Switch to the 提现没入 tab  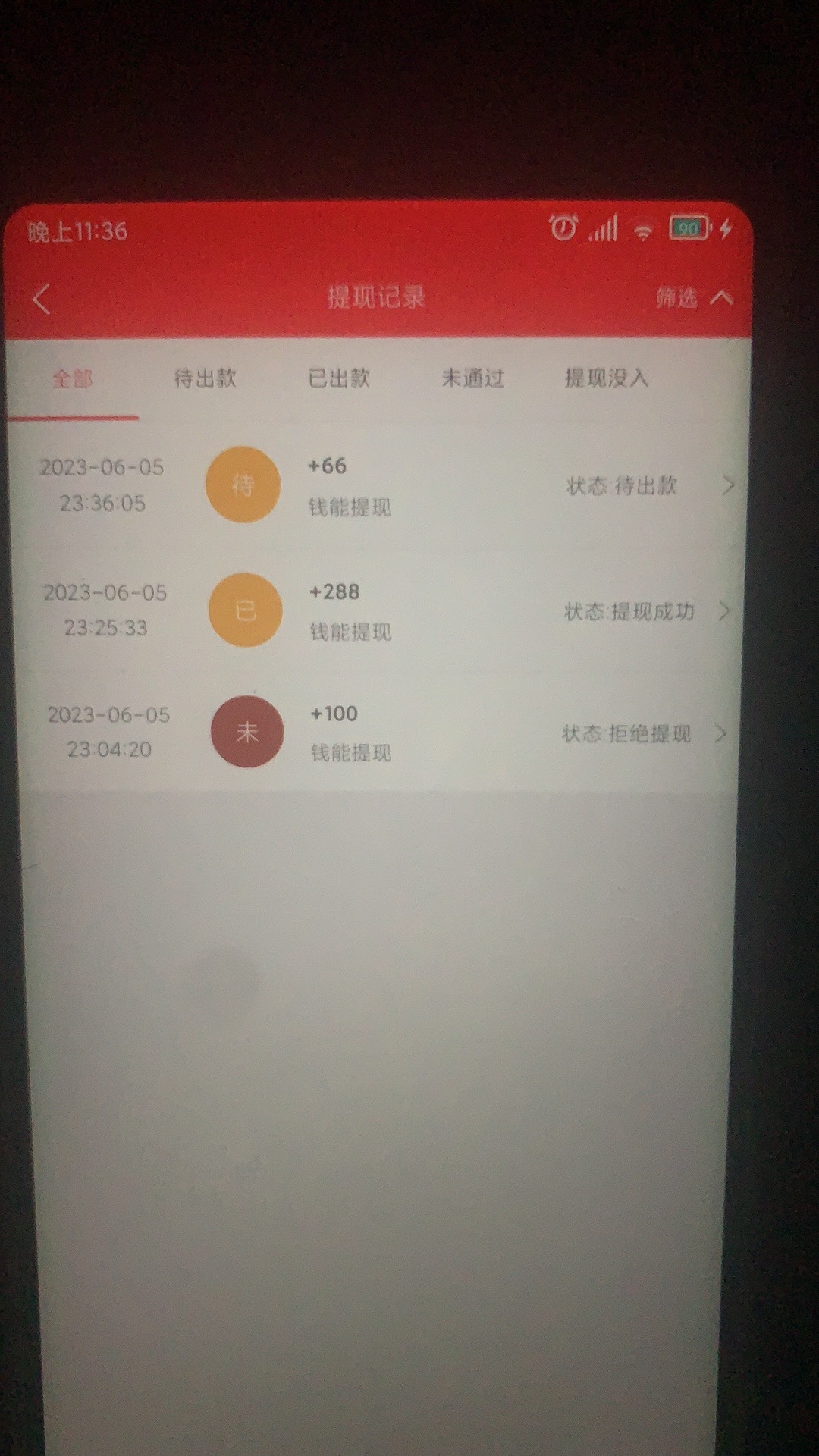[x=606, y=378]
